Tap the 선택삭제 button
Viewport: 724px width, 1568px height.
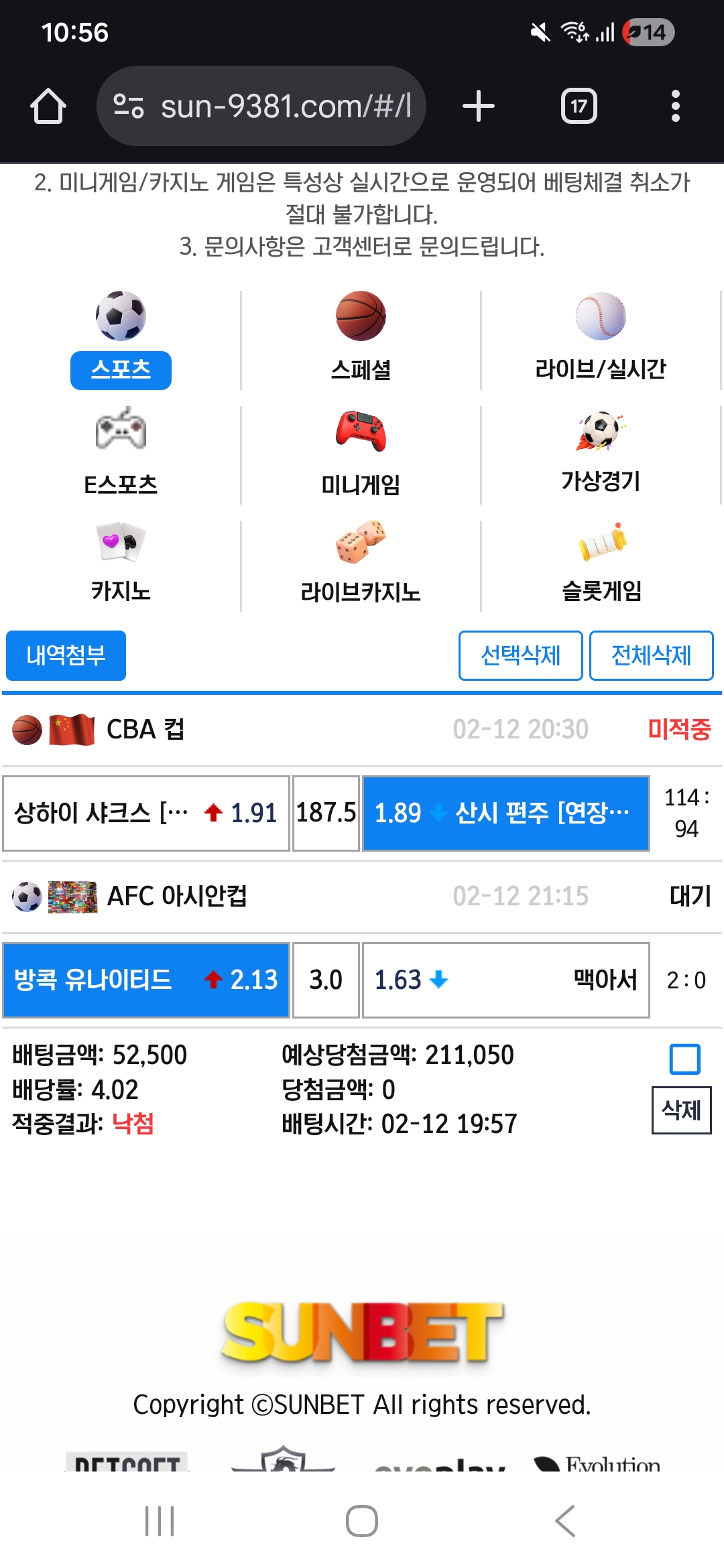(520, 655)
